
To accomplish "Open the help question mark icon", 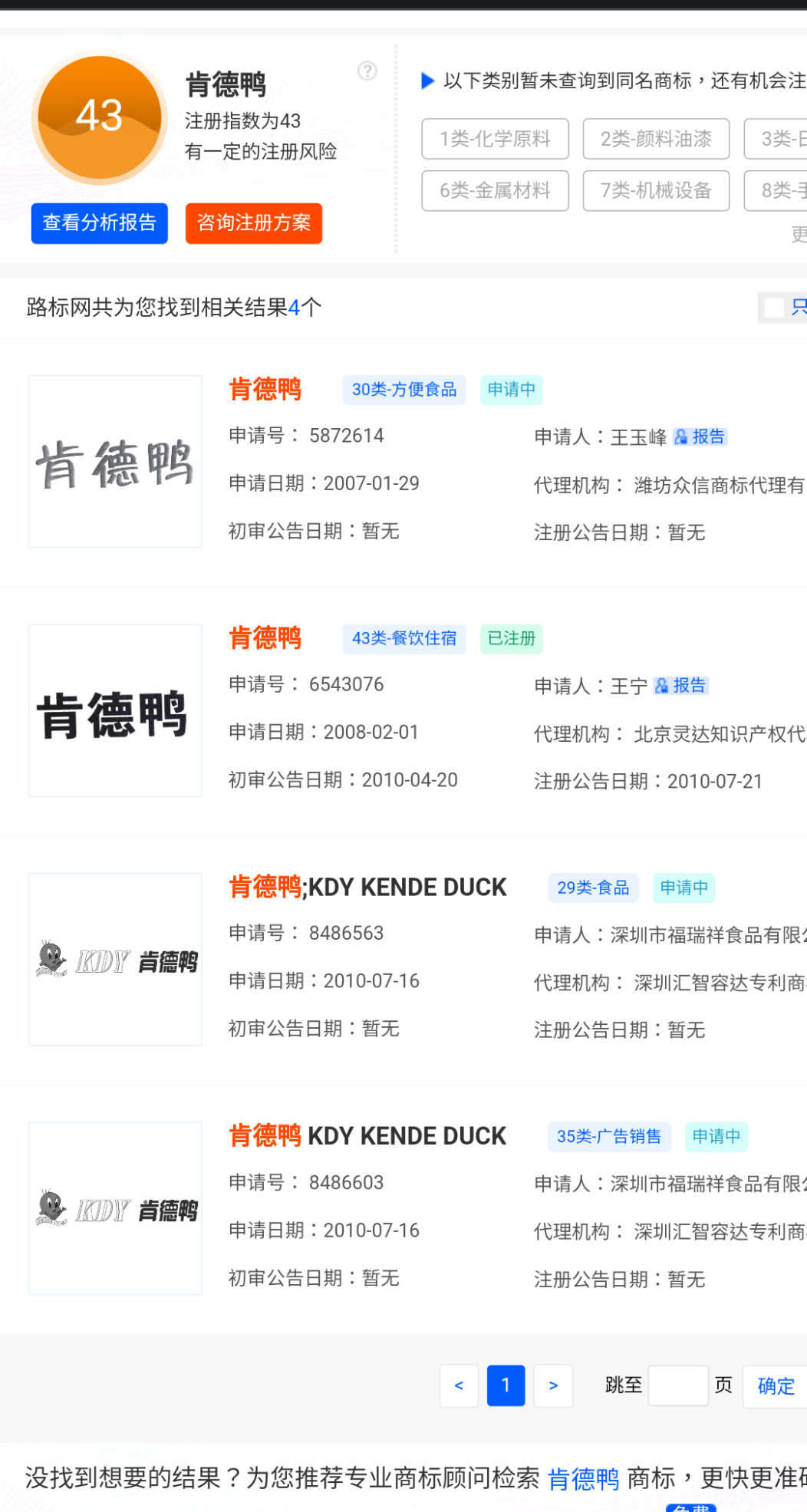I will (x=367, y=71).
